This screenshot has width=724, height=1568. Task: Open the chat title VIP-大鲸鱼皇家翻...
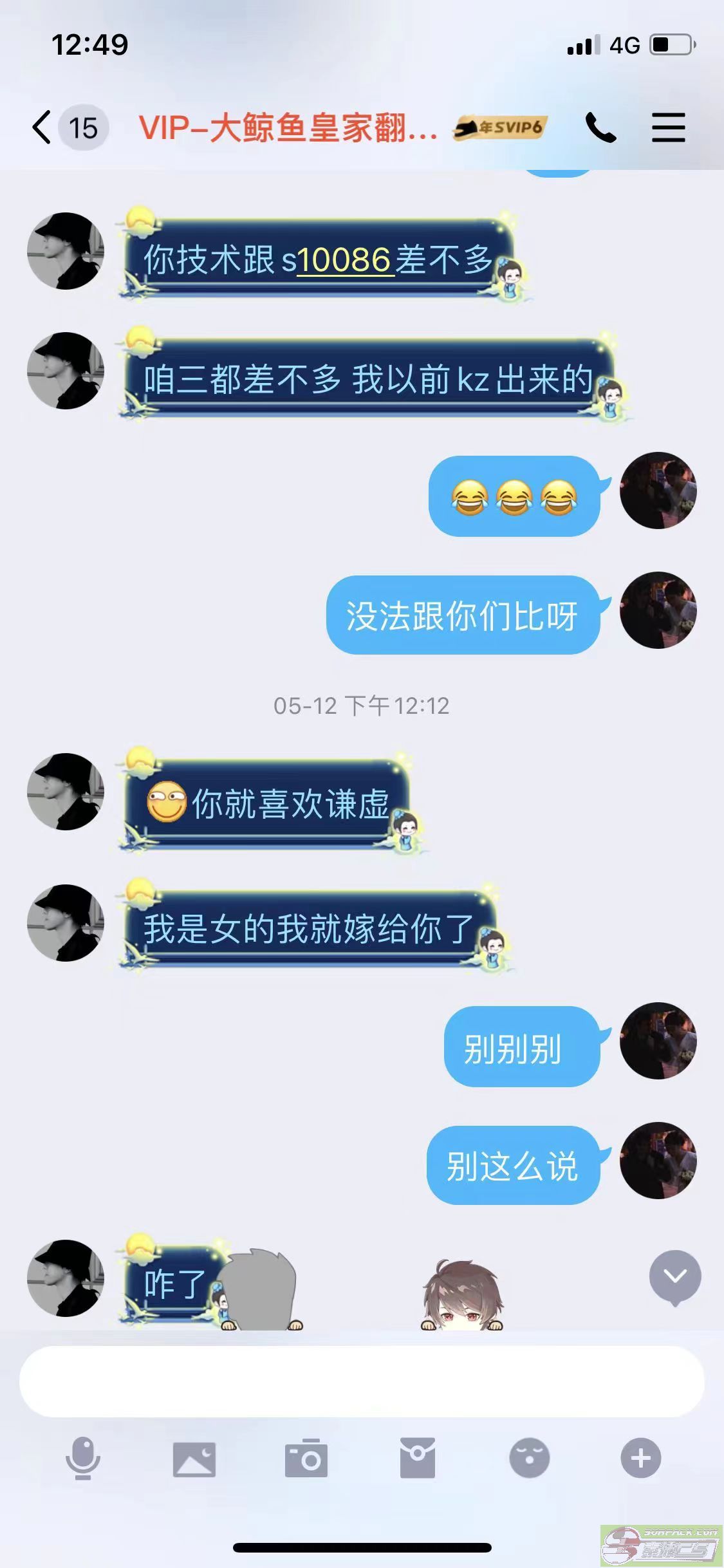288,127
